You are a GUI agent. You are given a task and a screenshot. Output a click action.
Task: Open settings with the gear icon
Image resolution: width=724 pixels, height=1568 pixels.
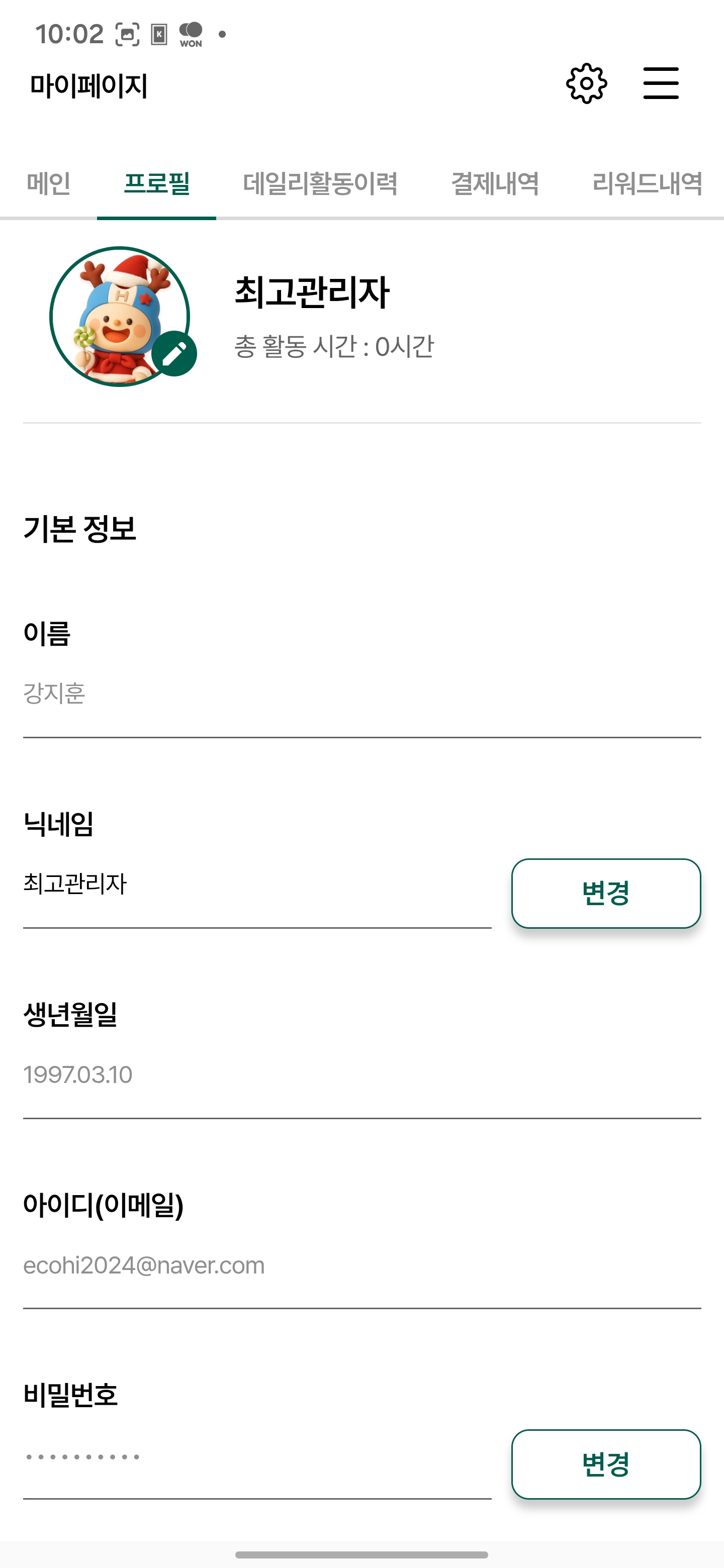(586, 83)
